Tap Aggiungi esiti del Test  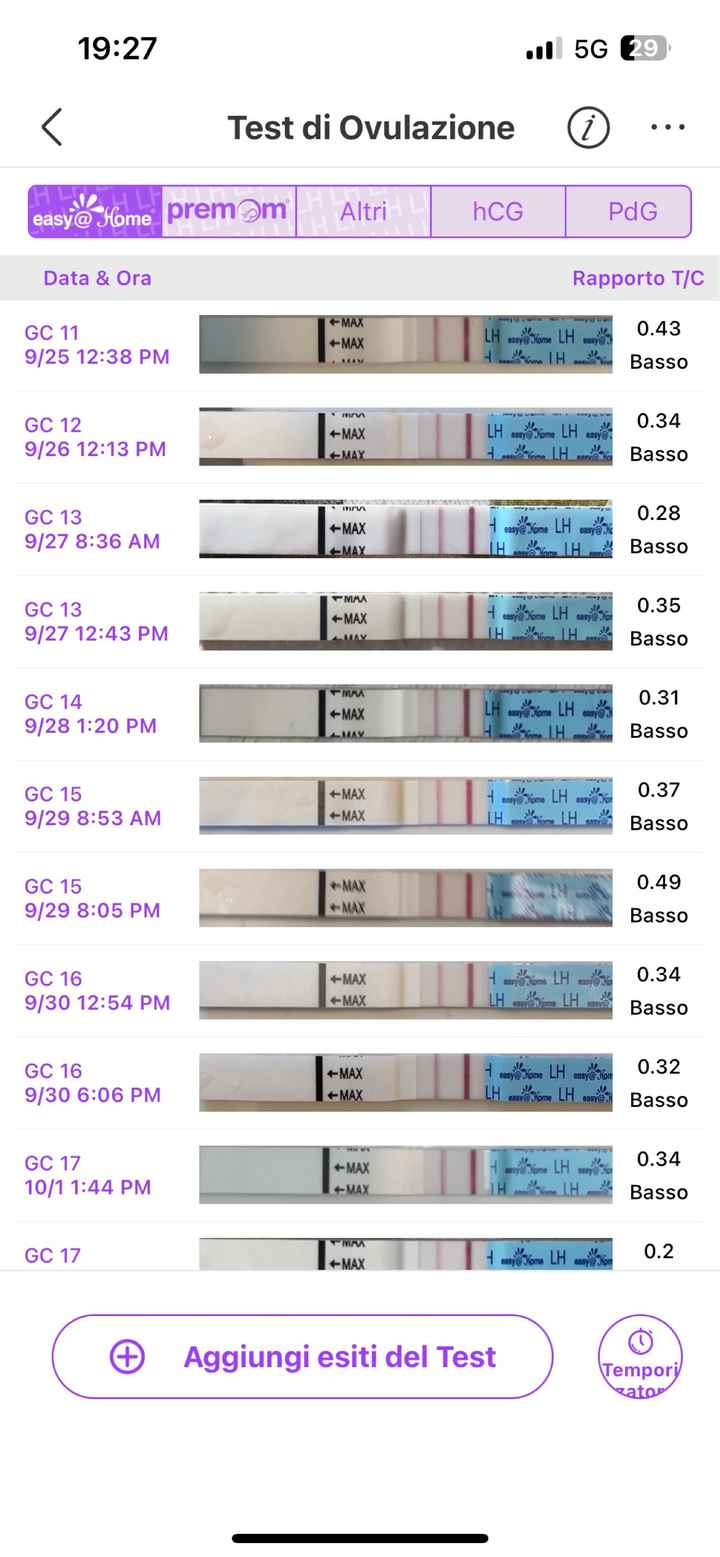[302, 1357]
